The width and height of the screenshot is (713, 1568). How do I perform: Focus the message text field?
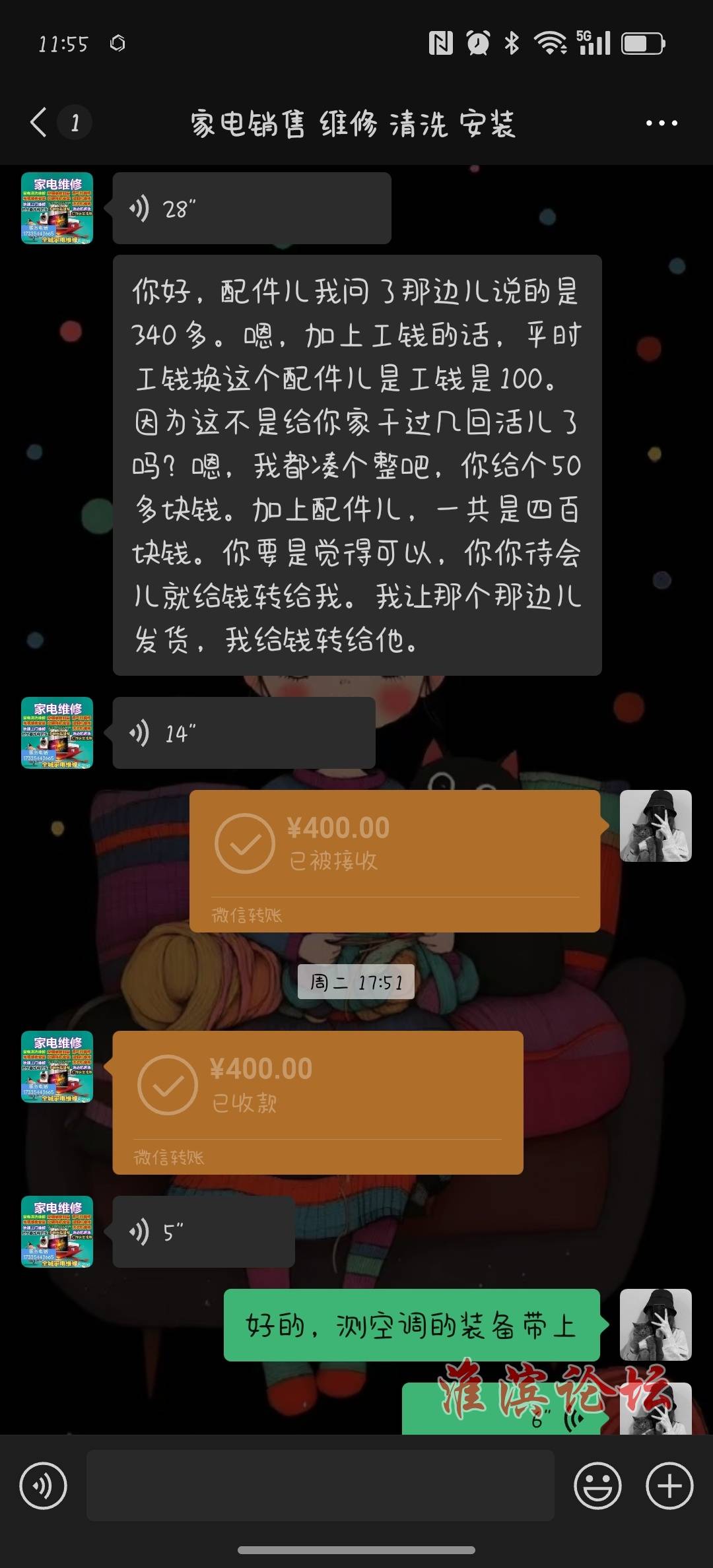pyautogui.click(x=320, y=1486)
